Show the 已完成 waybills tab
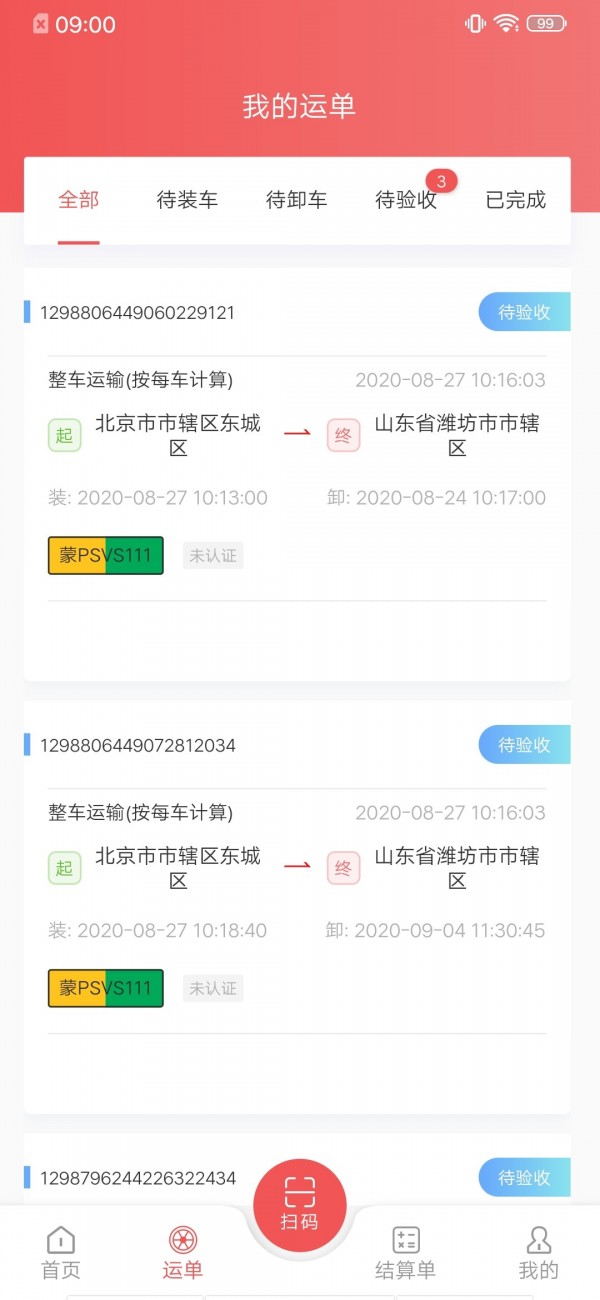 [516, 200]
